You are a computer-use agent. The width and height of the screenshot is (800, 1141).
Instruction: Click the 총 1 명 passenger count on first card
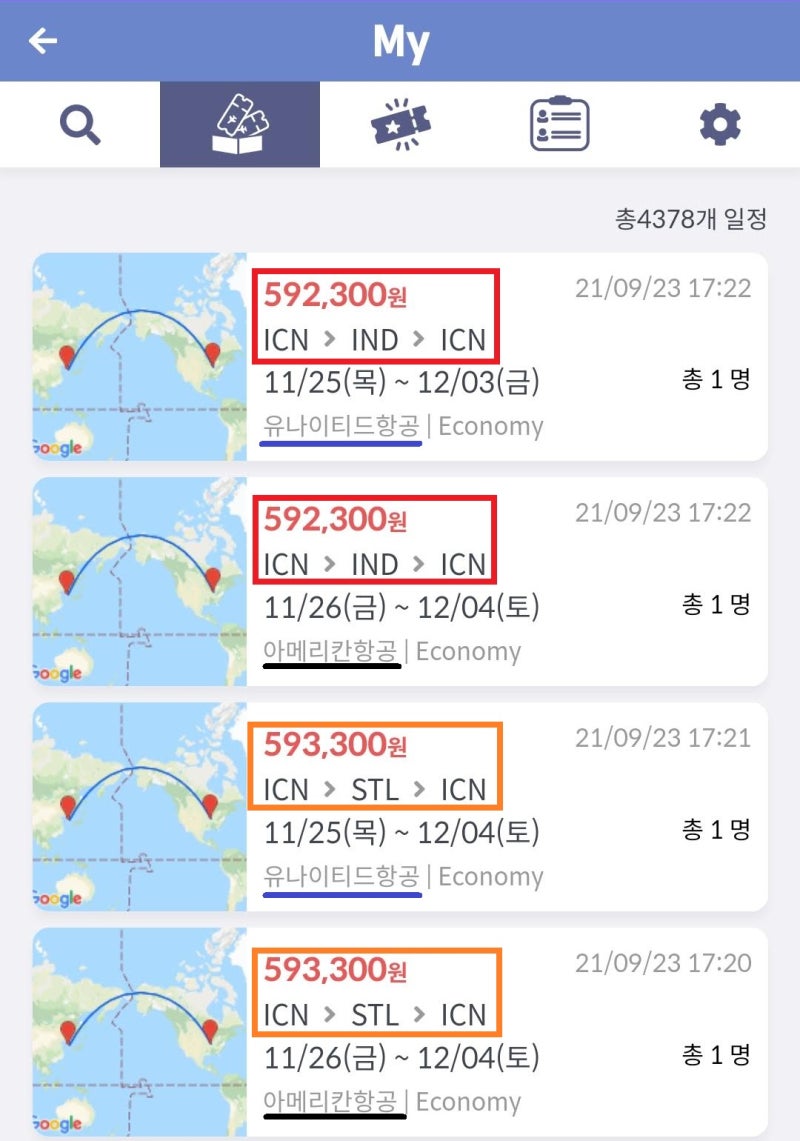[x=716, y=380]
